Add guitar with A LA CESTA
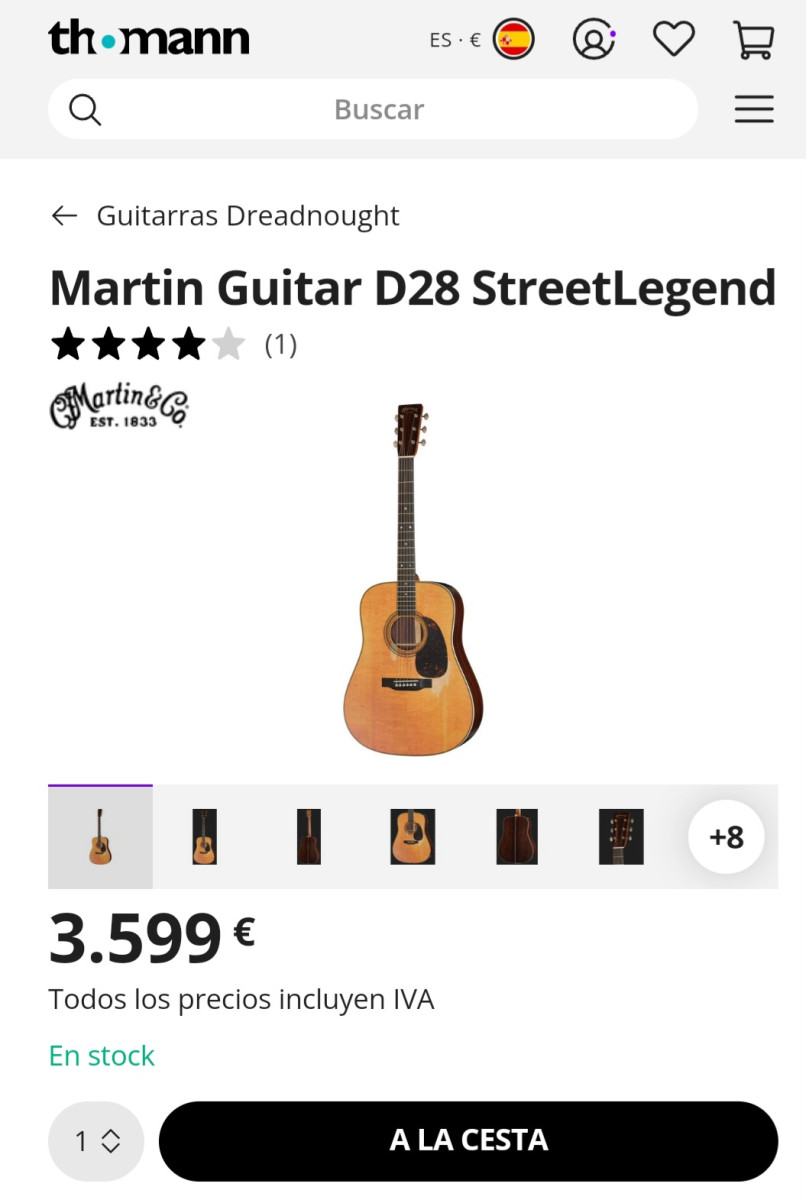 [x=468, y=1141]
